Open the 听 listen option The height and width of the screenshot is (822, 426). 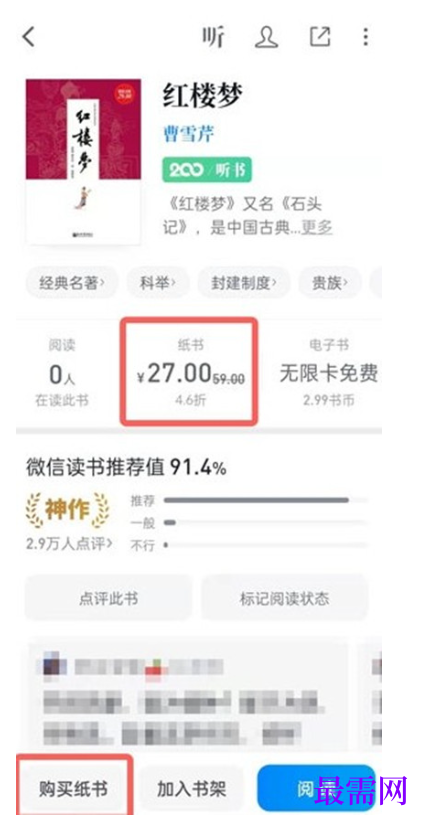(213, 37)
